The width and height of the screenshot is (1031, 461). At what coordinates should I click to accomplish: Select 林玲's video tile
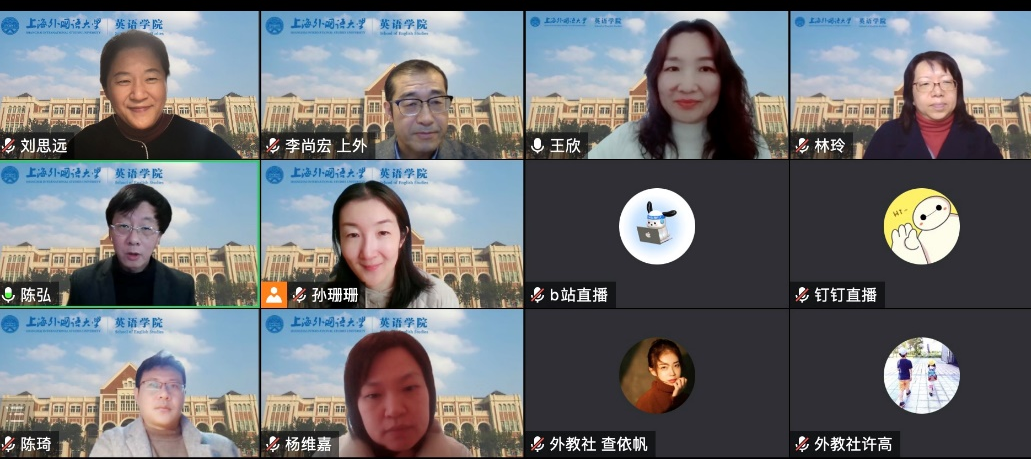click(x=910, y=85)
